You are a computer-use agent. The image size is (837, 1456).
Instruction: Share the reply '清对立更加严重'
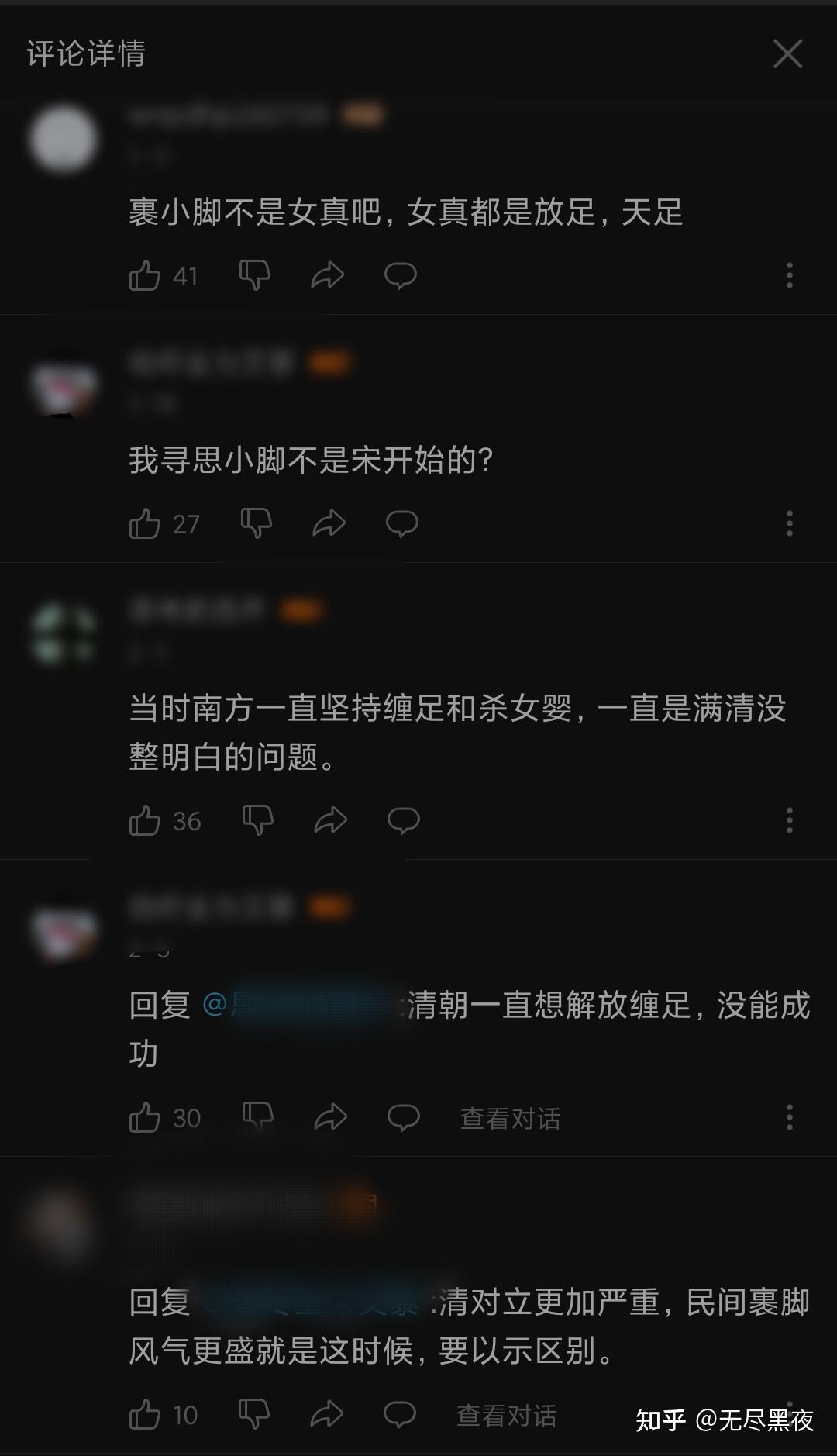[326, 1414]
